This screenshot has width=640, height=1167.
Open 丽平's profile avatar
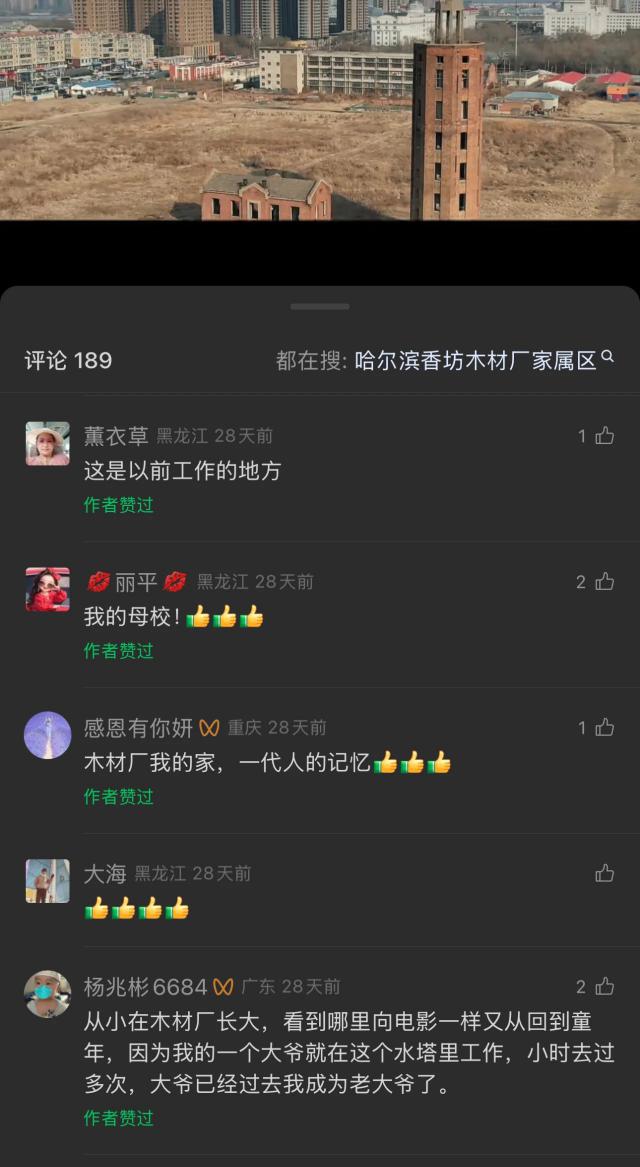pos(48,589)
